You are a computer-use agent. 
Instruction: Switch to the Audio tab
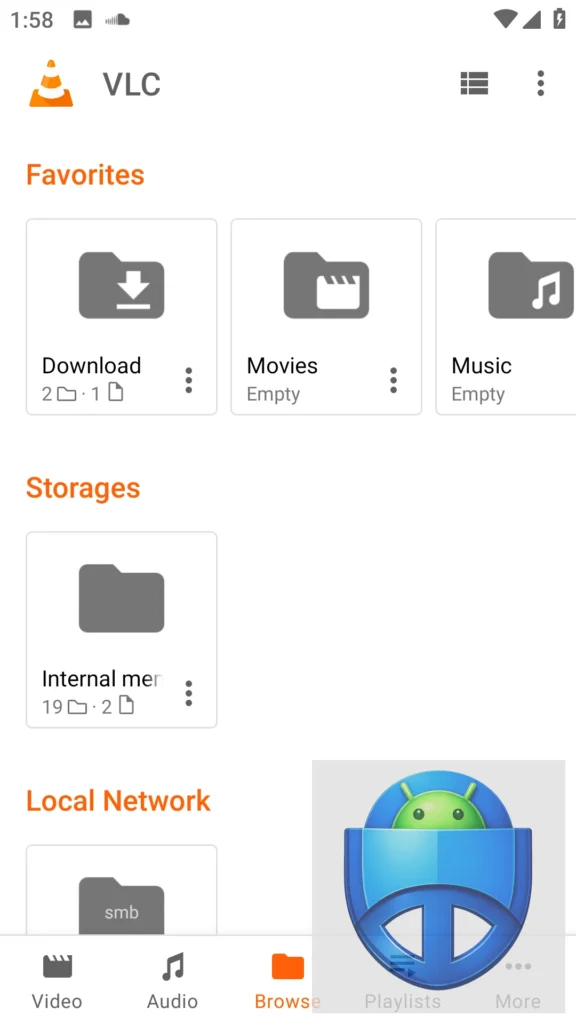[172, 981]
